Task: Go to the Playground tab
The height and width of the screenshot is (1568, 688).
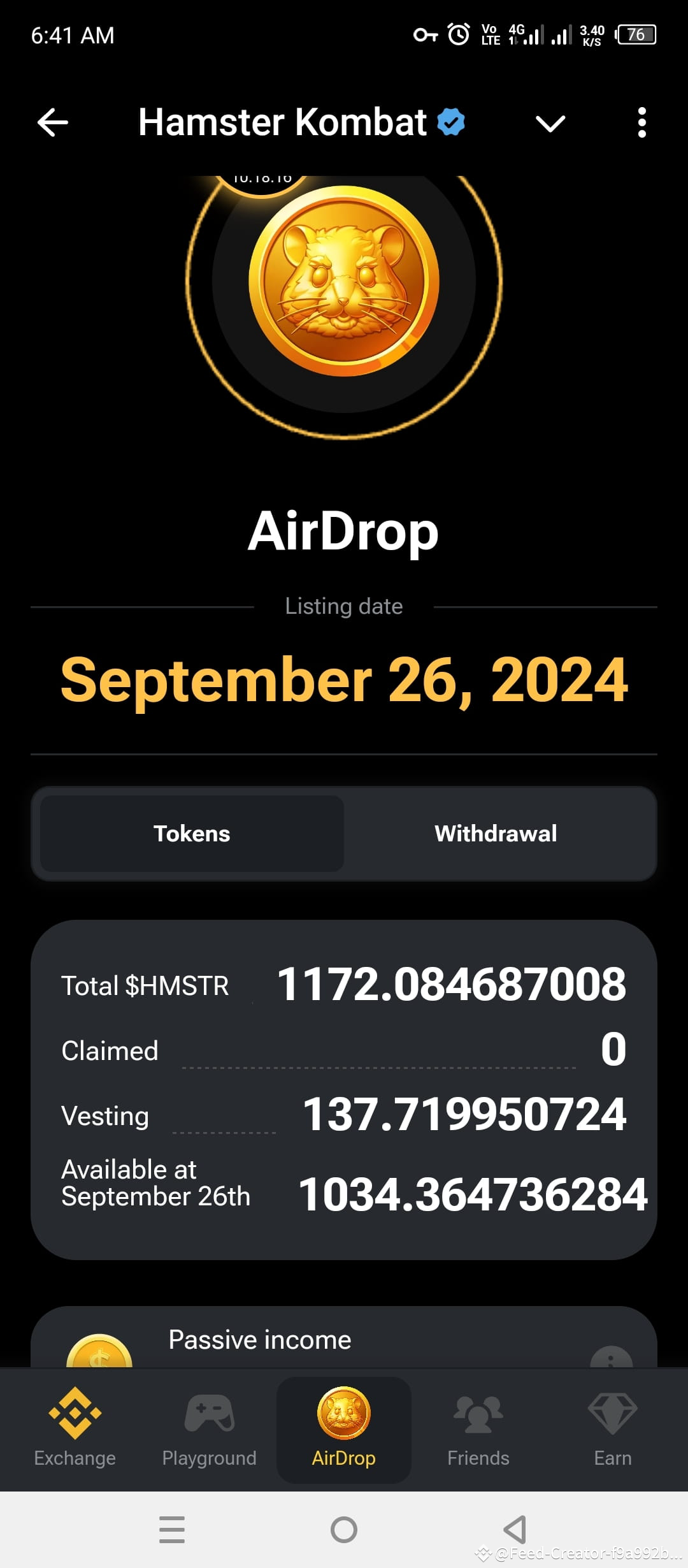Action: pos(210,1429)
